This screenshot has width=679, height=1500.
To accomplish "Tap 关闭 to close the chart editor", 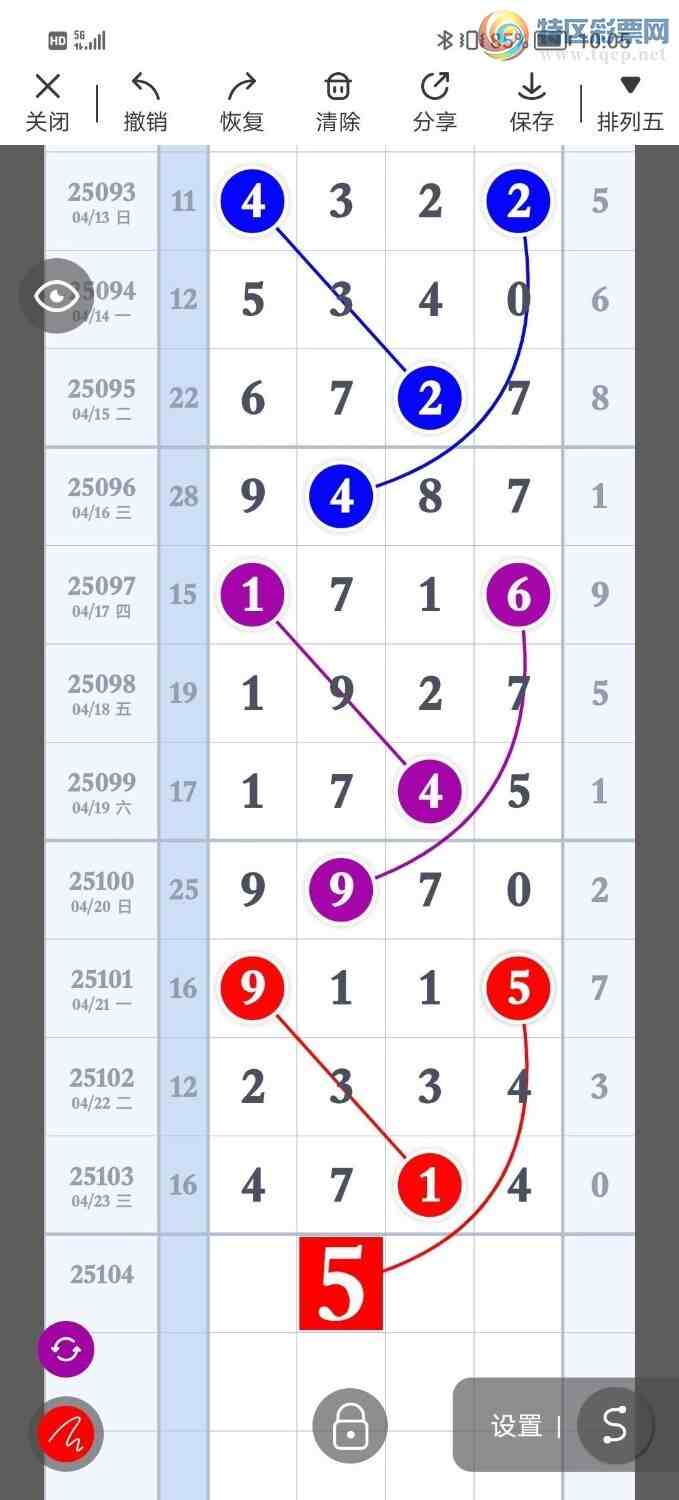I will [48, 103].
